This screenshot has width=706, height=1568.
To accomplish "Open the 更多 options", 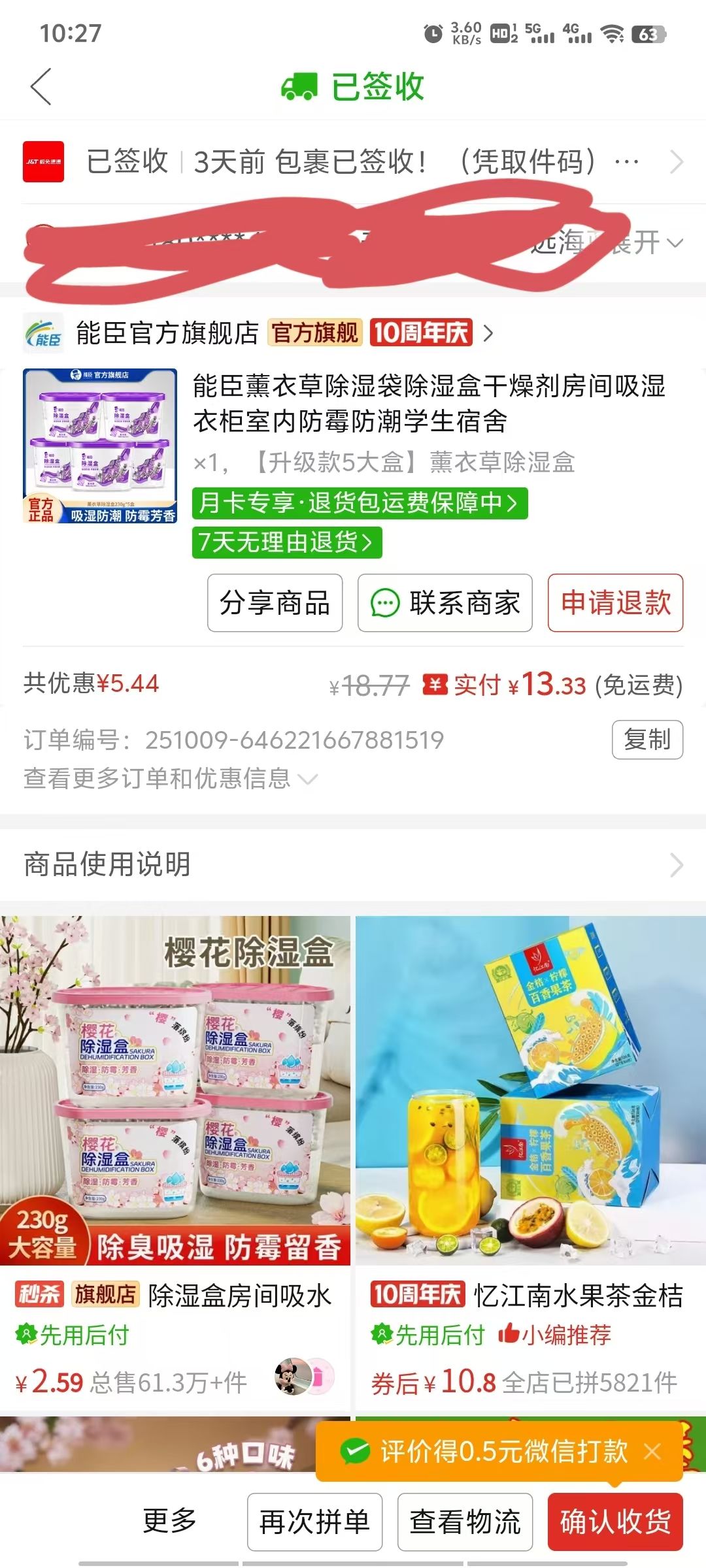I will 169,1521.
